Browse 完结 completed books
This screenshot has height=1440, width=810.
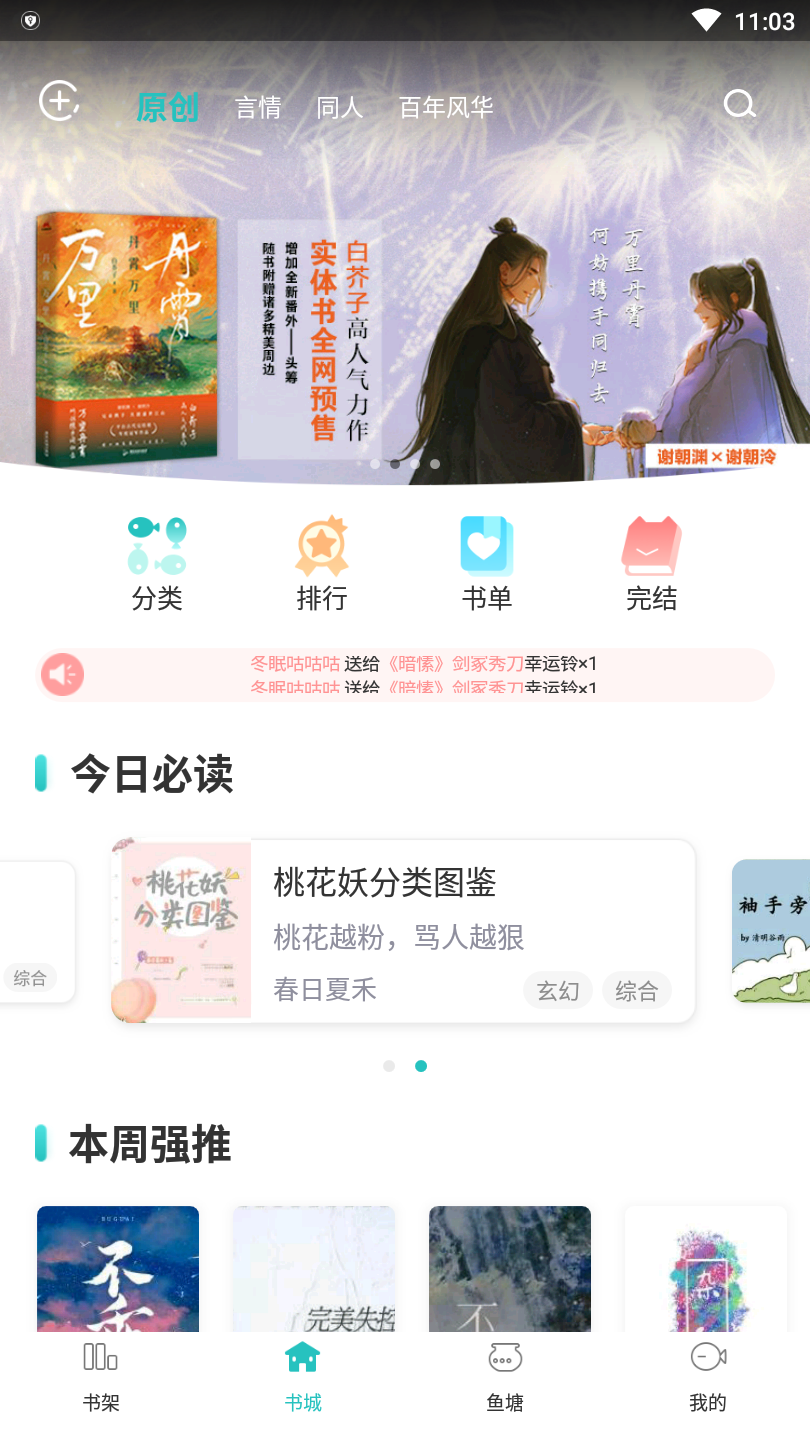tap(651, 564)
